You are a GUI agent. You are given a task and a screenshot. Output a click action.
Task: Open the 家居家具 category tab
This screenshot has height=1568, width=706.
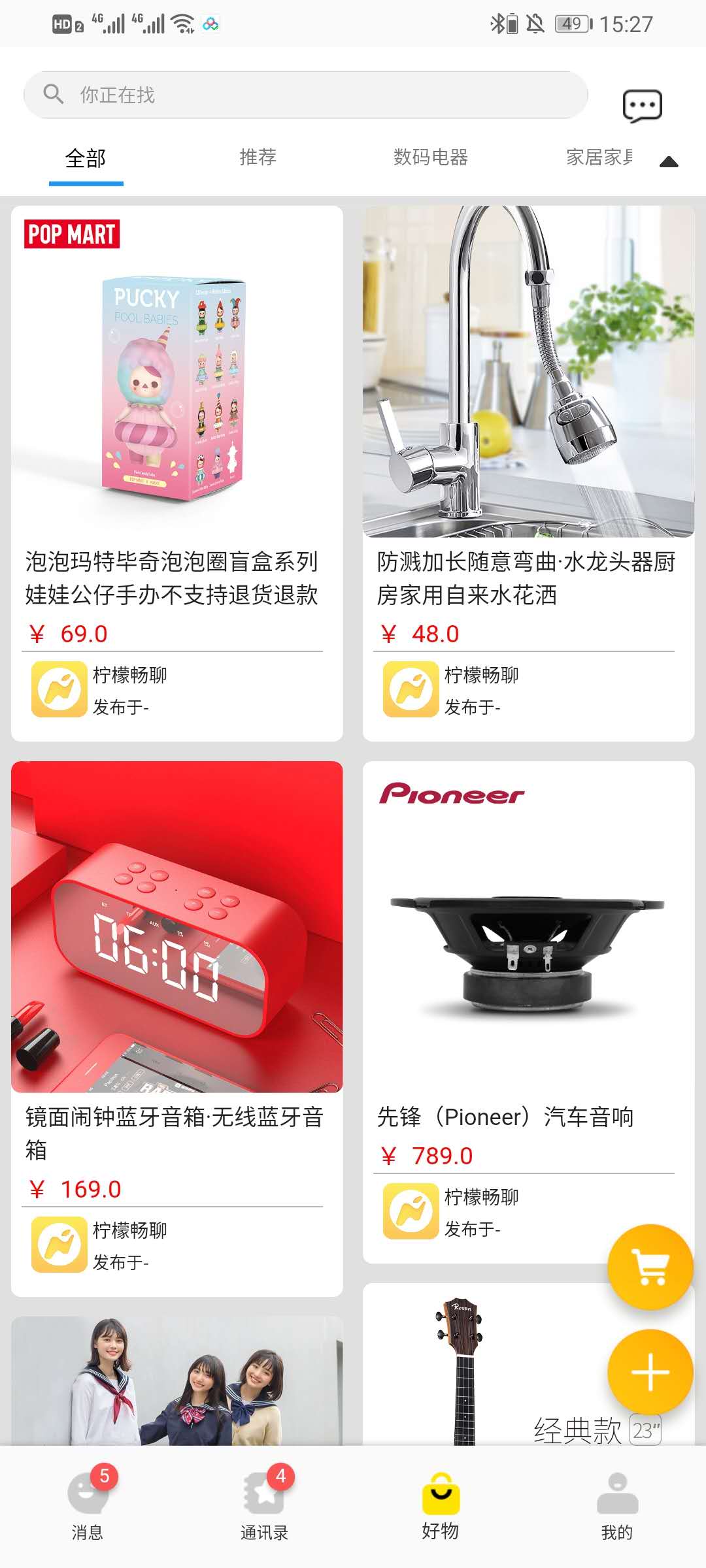point(599,157)
